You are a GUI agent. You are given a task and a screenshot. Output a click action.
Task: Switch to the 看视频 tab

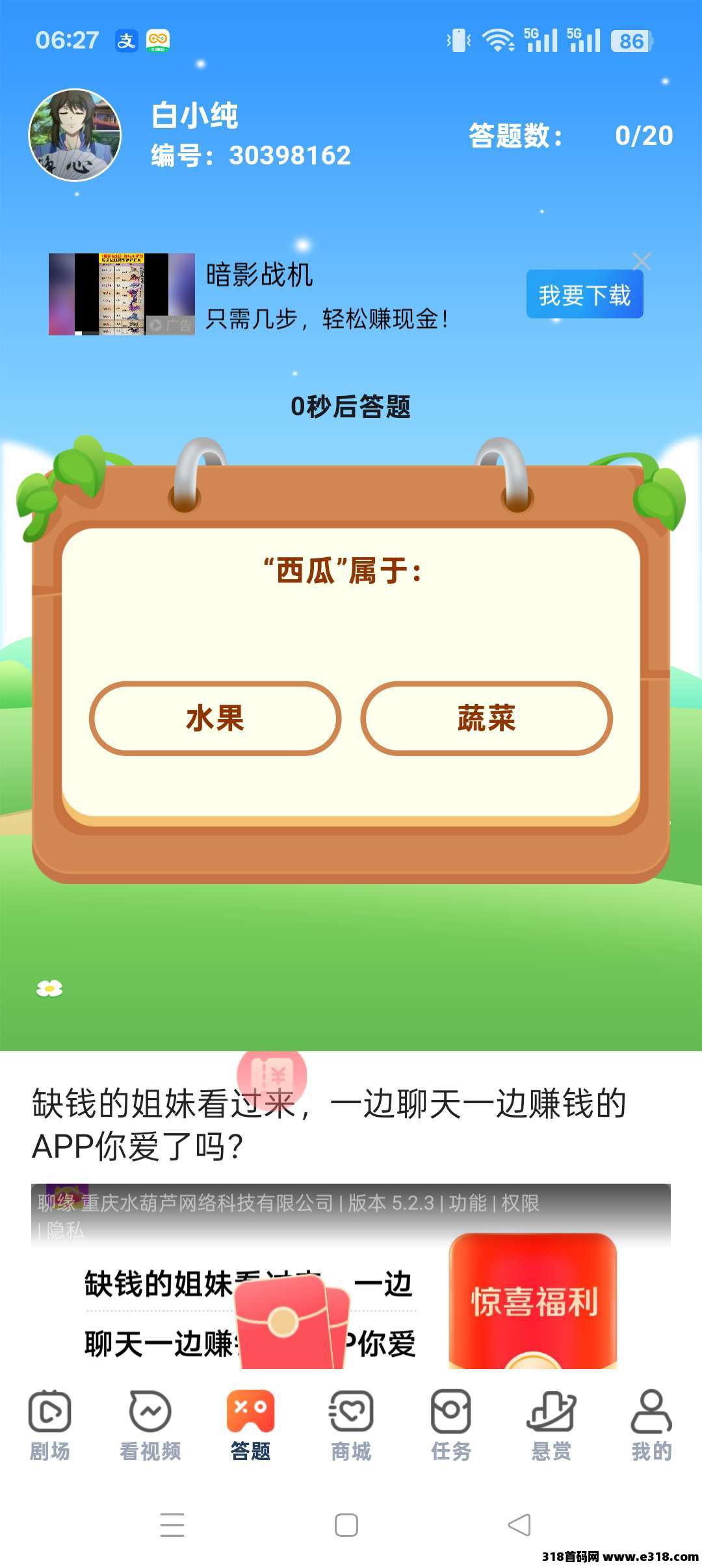[150, 1424]
